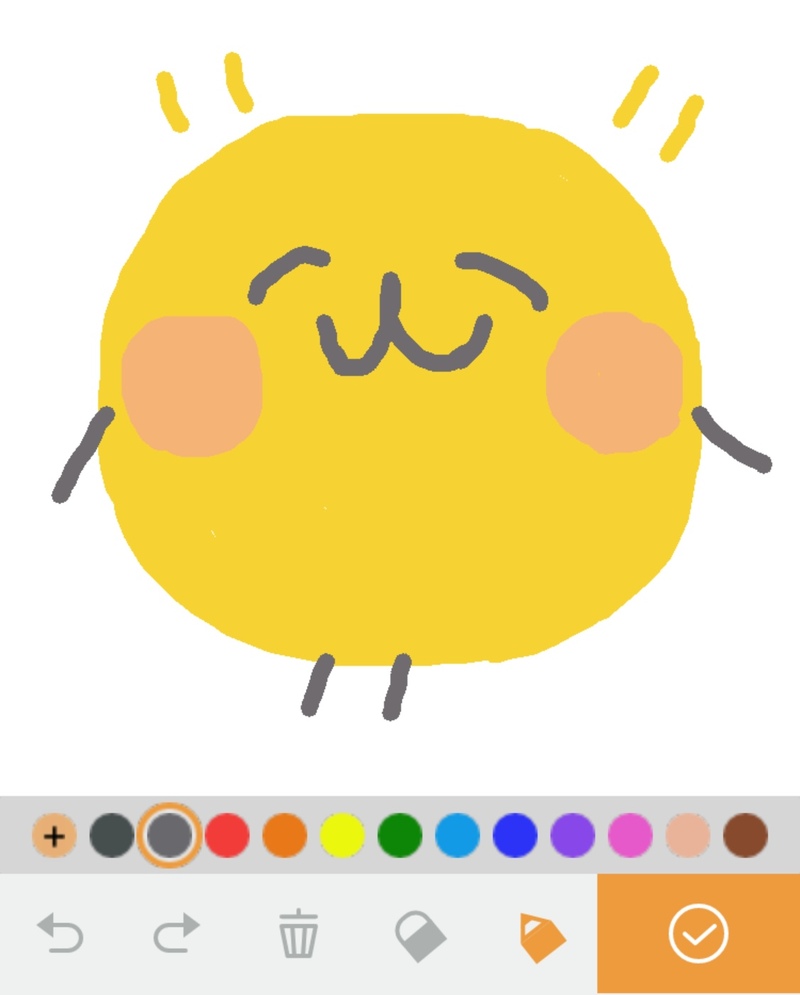Pick the green color swatch

(400, 835)
